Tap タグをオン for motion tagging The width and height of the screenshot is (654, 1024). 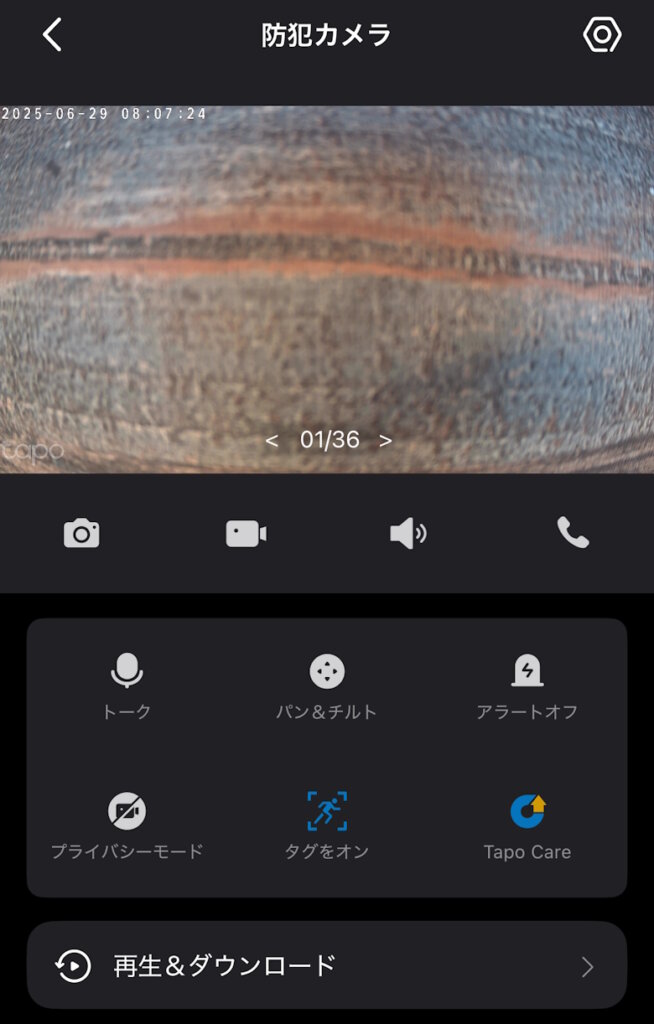point(327,826)
